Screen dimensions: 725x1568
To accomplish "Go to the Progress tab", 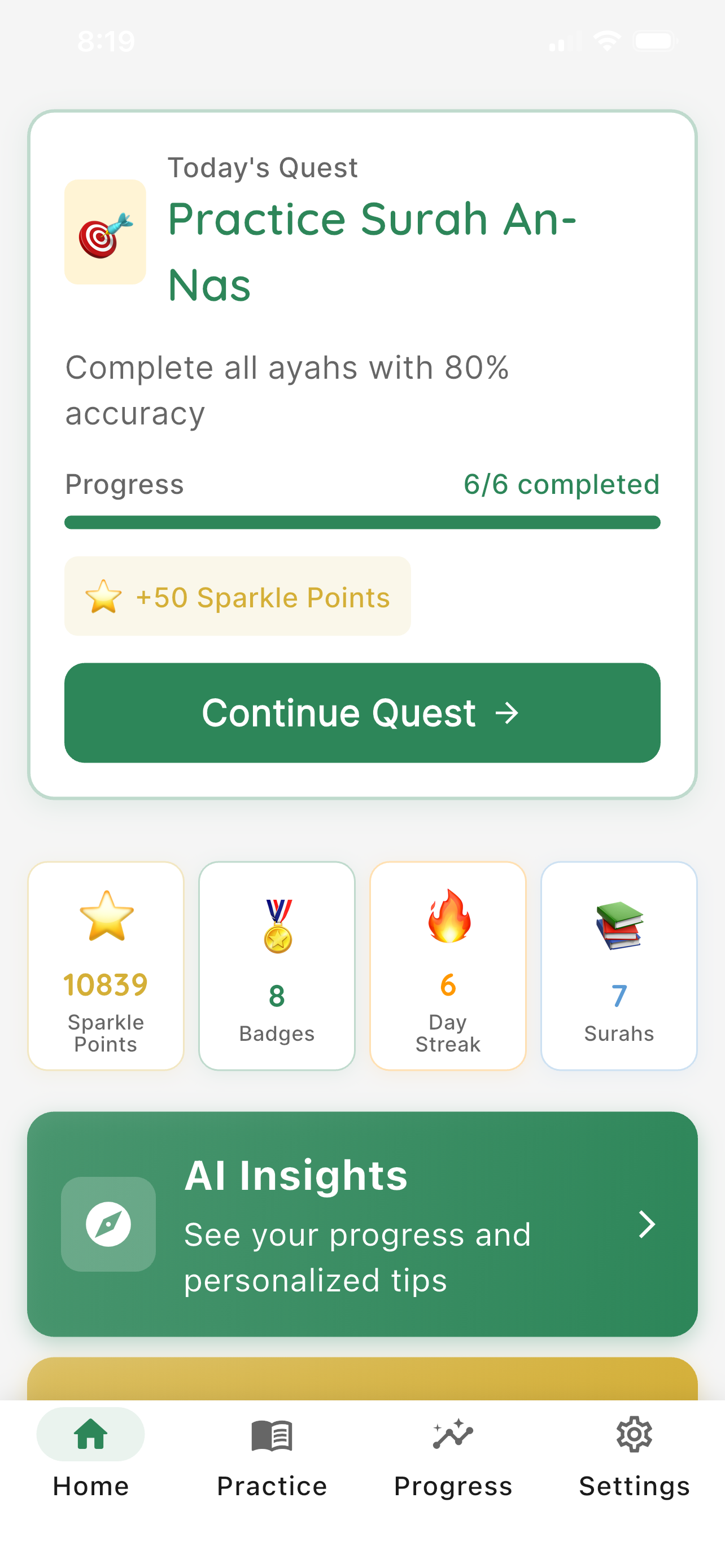I will tap(453, 1457).
